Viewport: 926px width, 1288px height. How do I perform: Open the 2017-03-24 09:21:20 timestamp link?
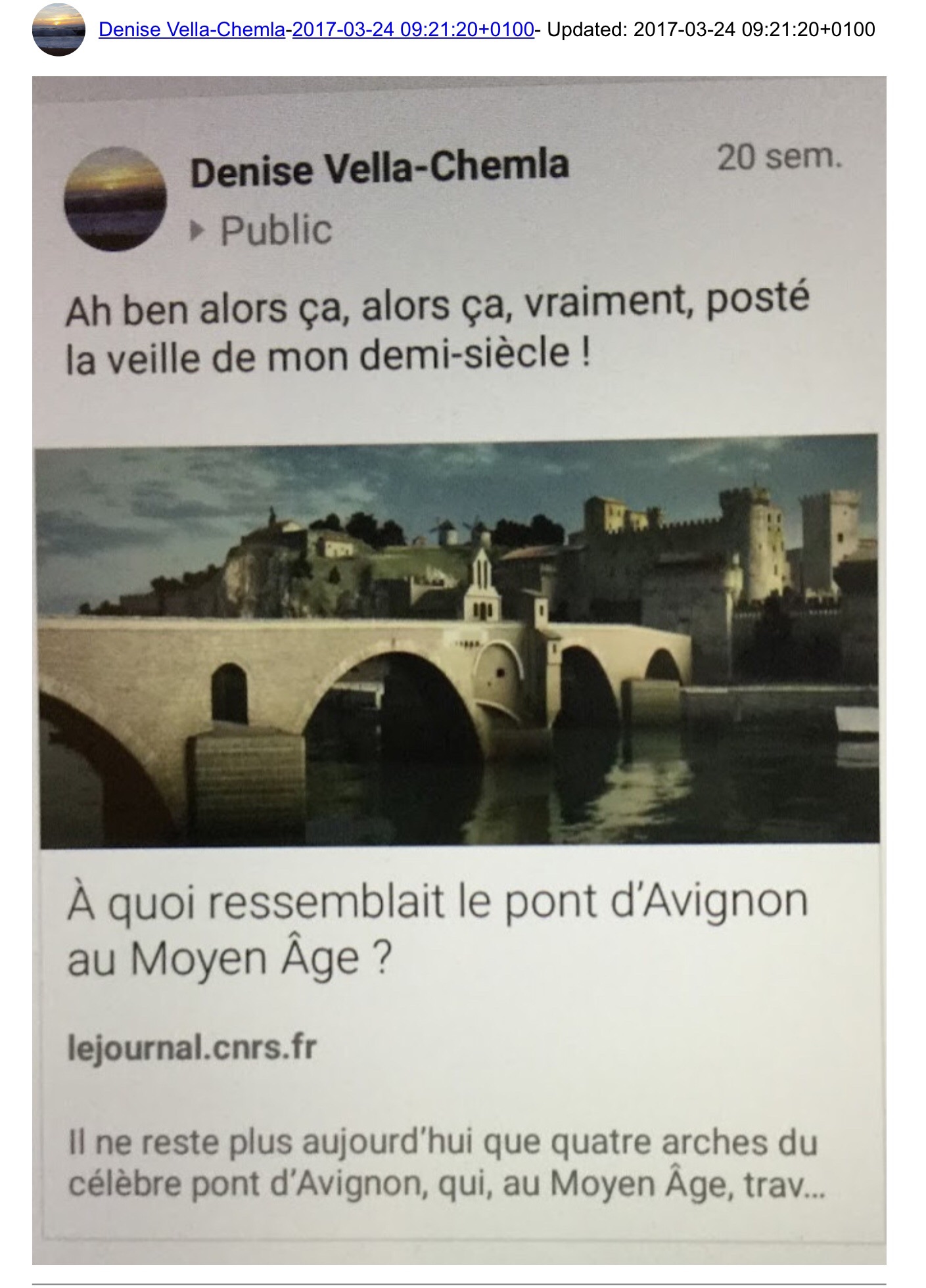click(x=413, y=30)
